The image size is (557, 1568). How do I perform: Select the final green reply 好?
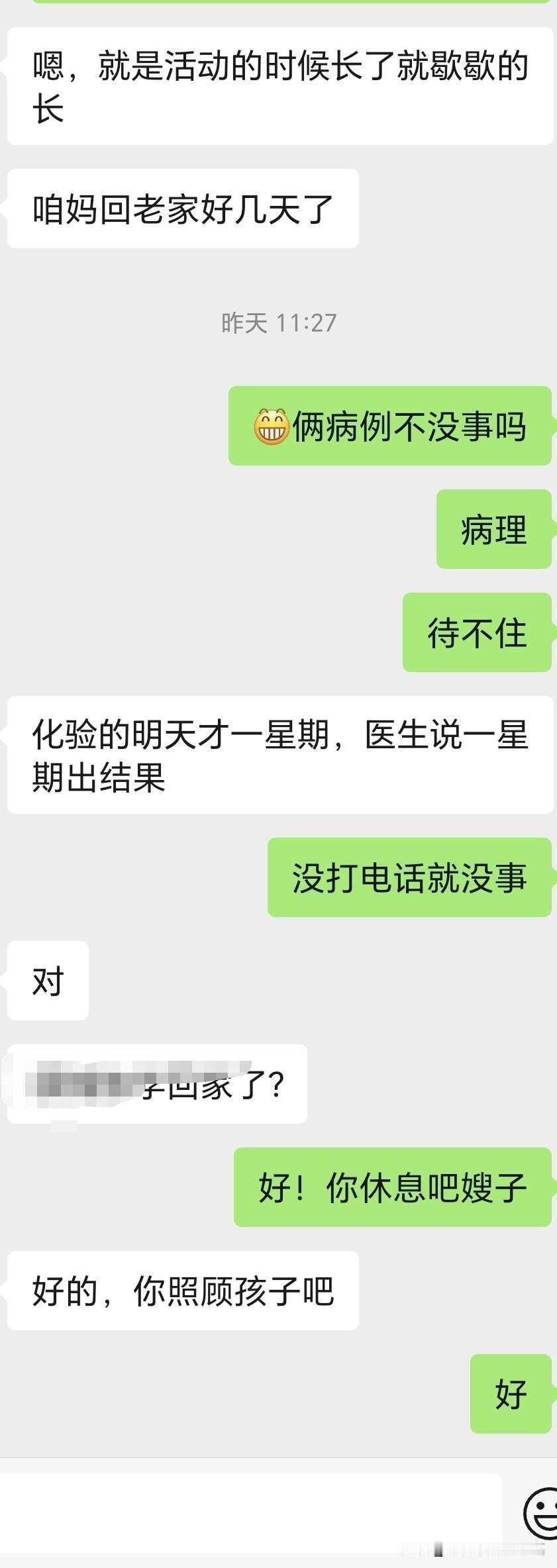510,1394
